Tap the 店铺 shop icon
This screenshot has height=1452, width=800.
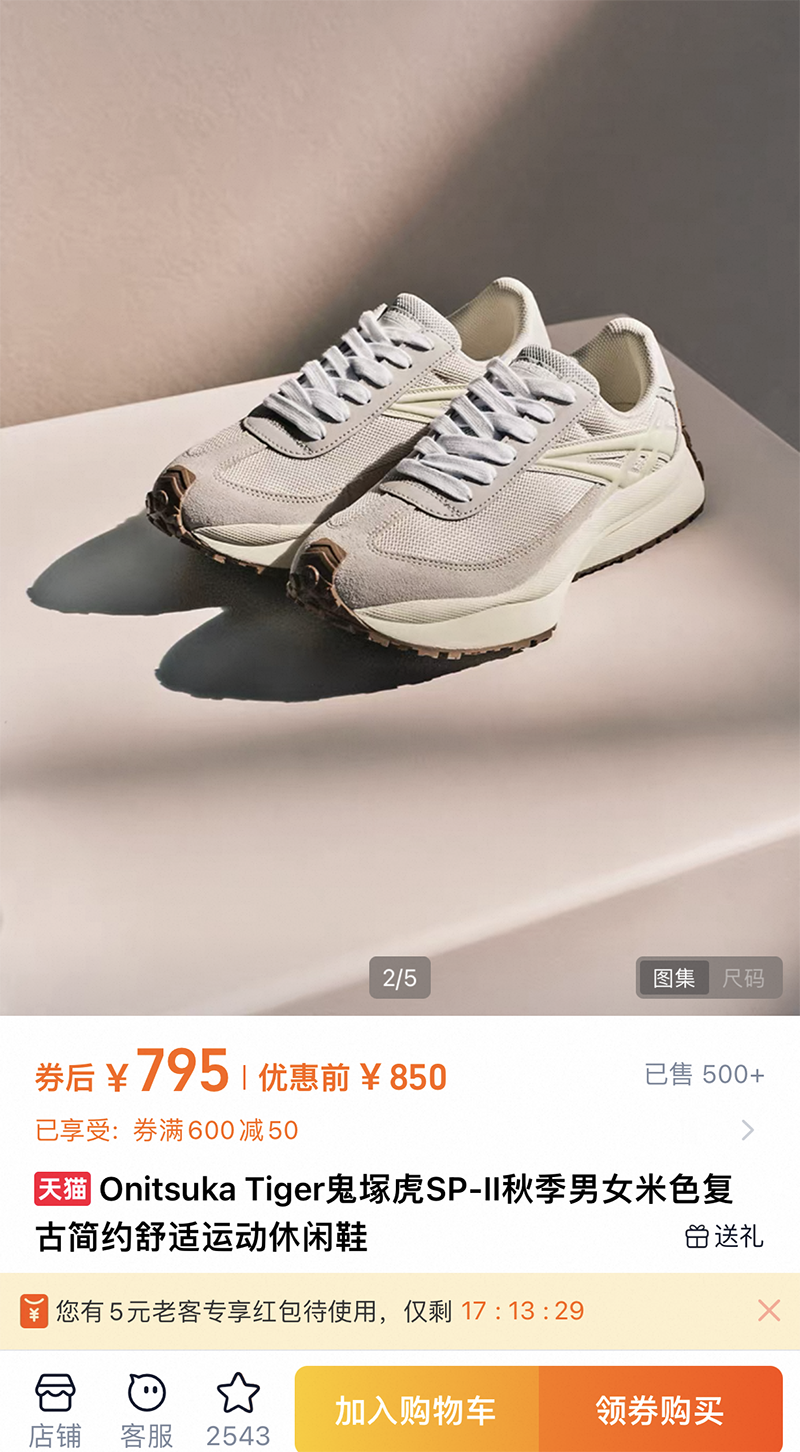click(55, 1405)
